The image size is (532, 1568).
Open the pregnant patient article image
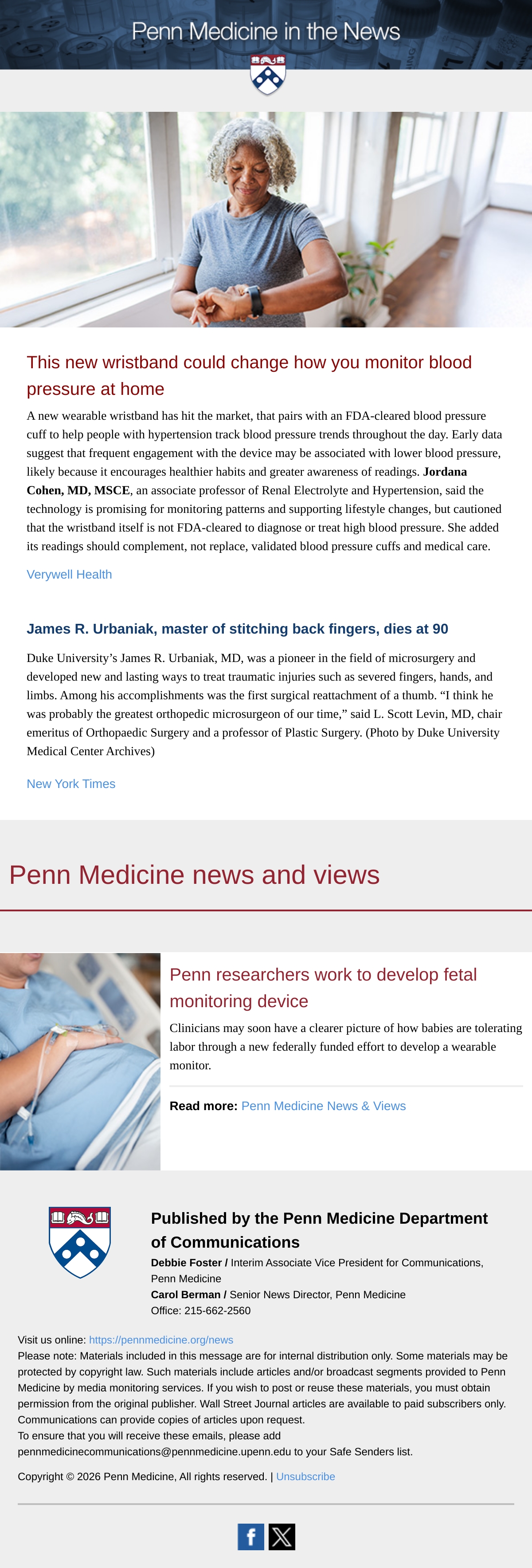click(80, 1062)
